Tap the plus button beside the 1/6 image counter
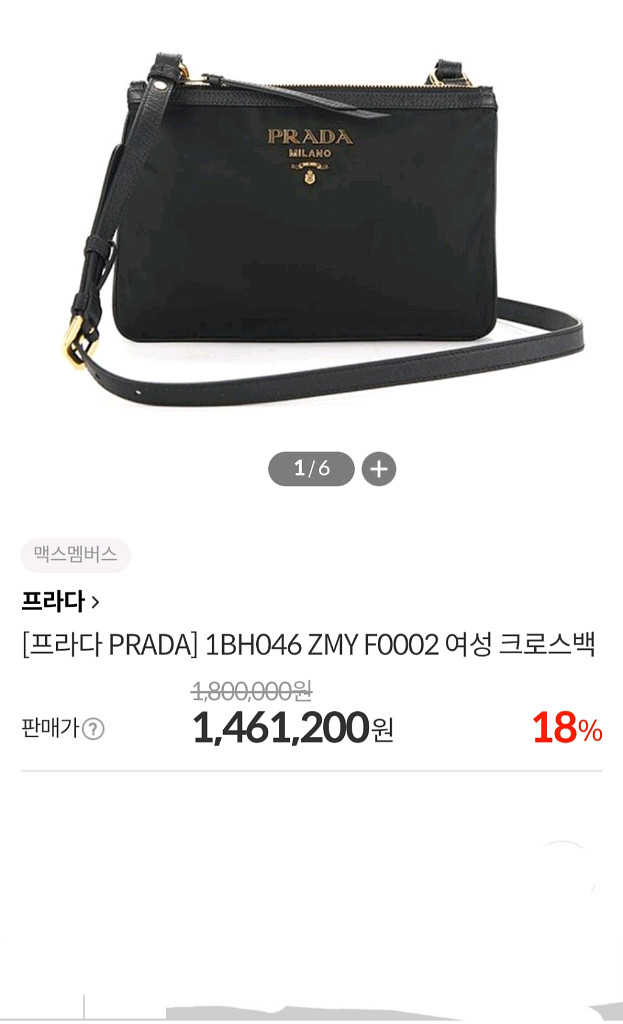This screenshot has width=623, height=1024. click(x=379, y=468)
